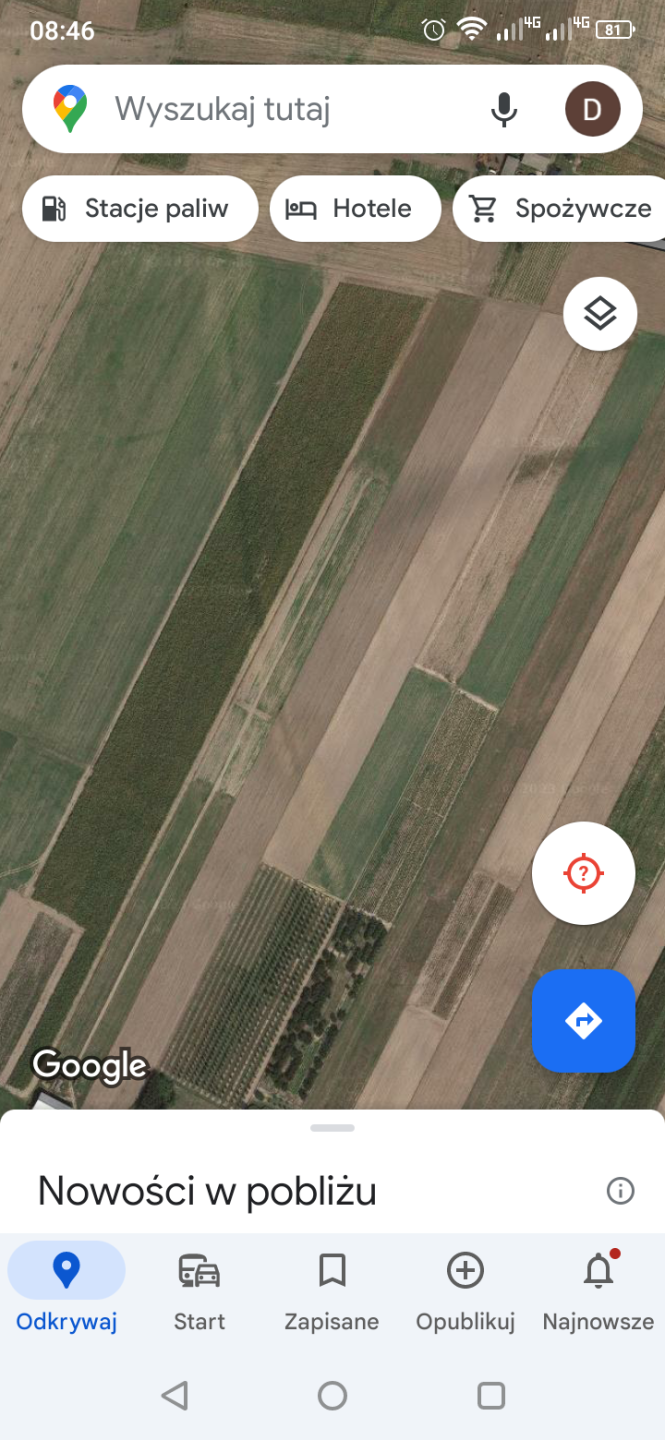
Task: Show info about Nowości w pobliżu
Action: tap(620, 1191)
